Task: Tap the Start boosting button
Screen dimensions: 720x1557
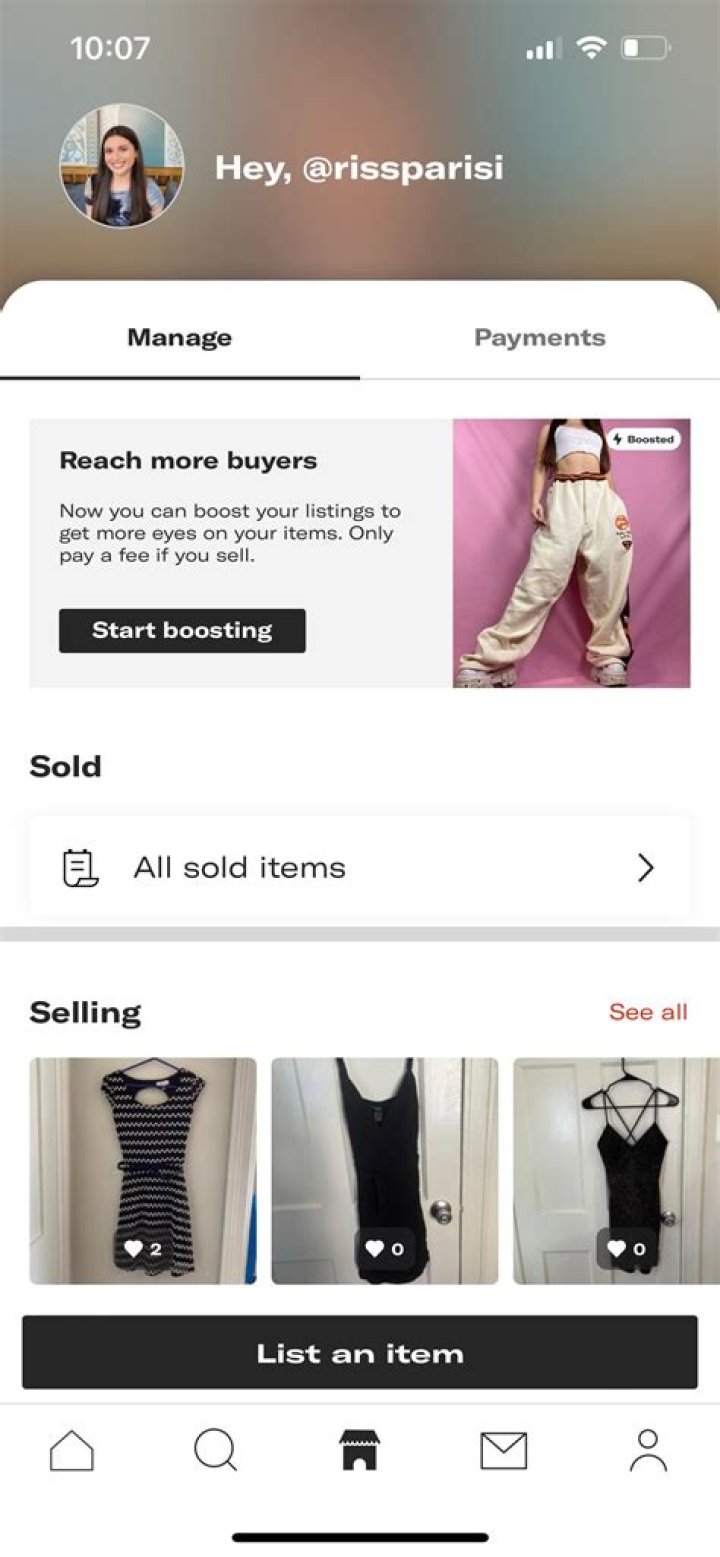Action: point(182,630)
